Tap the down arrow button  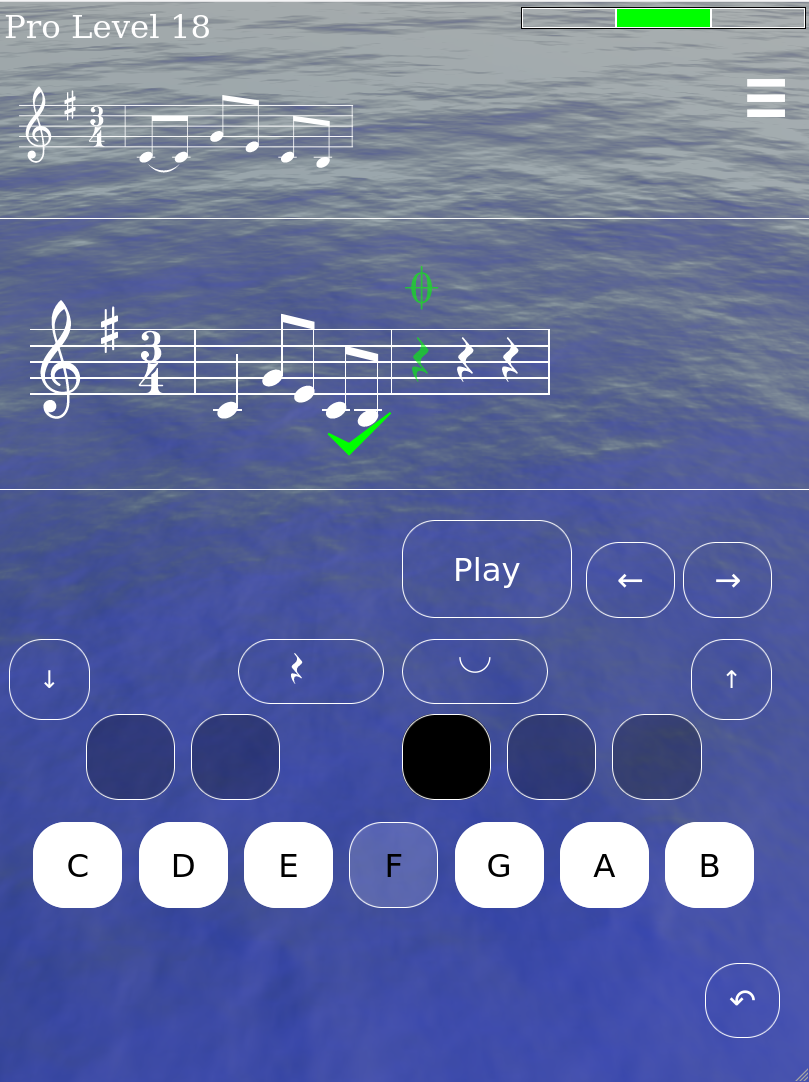pyautogui.click(x=49, y=679)
